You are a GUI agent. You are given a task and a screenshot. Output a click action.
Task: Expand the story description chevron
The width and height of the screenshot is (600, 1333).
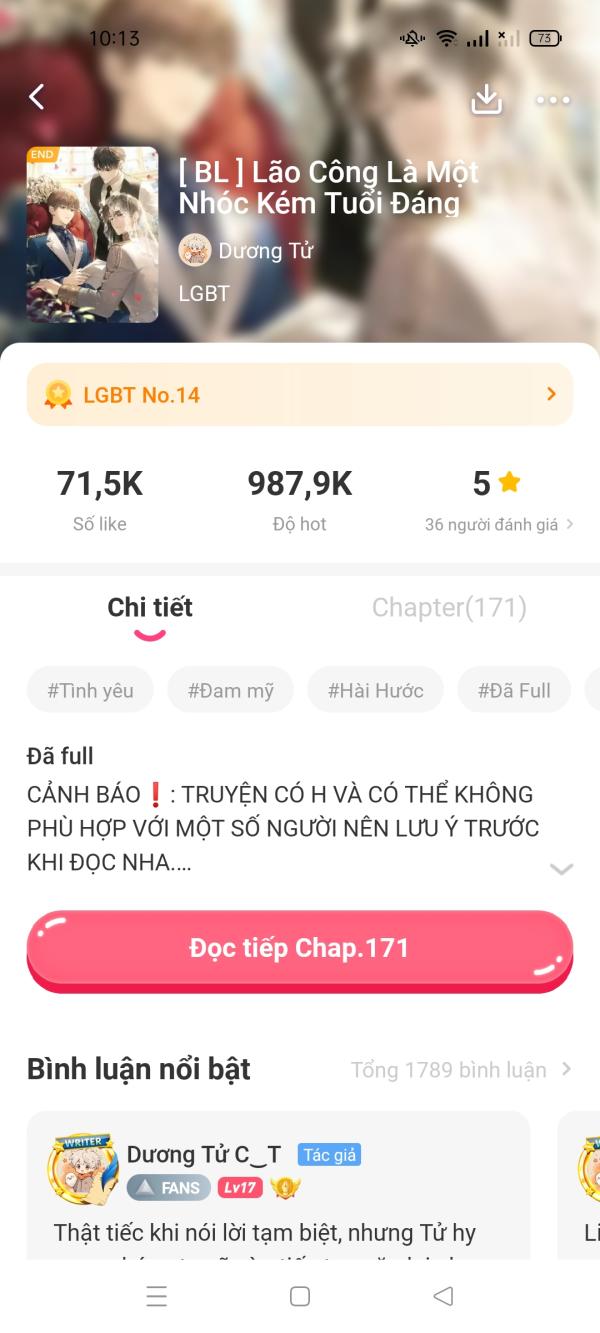561,869
